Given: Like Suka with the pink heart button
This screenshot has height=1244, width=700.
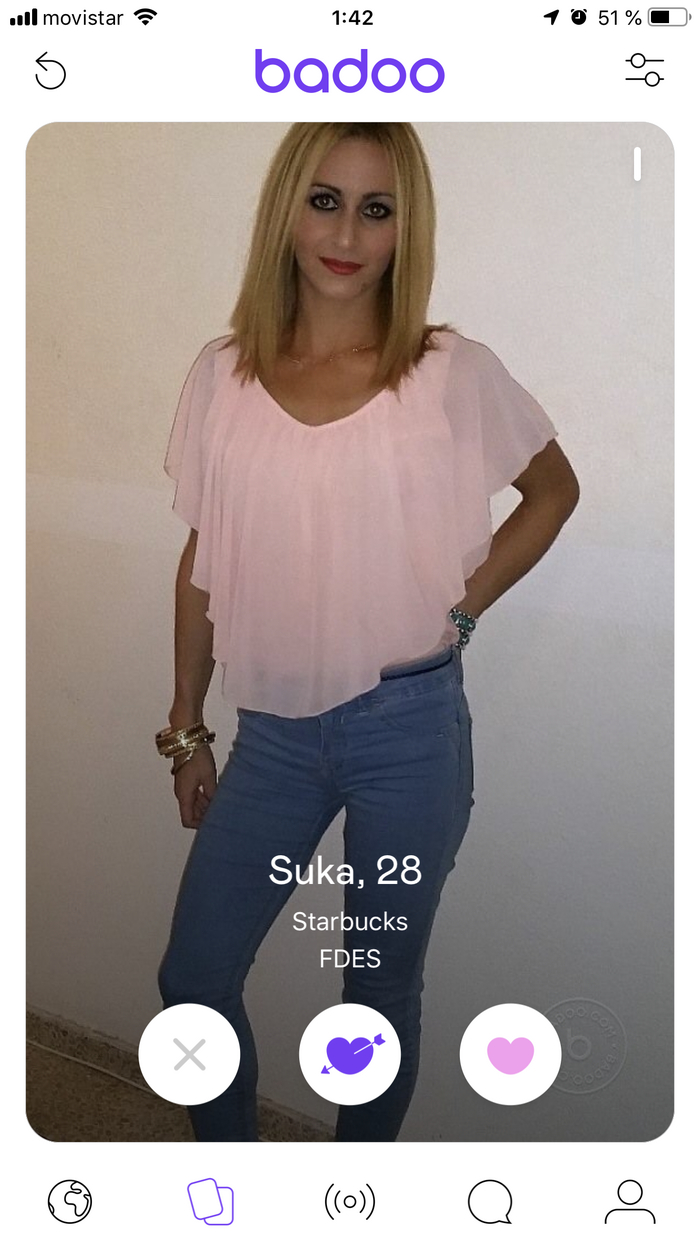Looking at the screenshot, I should point(510,1054).
